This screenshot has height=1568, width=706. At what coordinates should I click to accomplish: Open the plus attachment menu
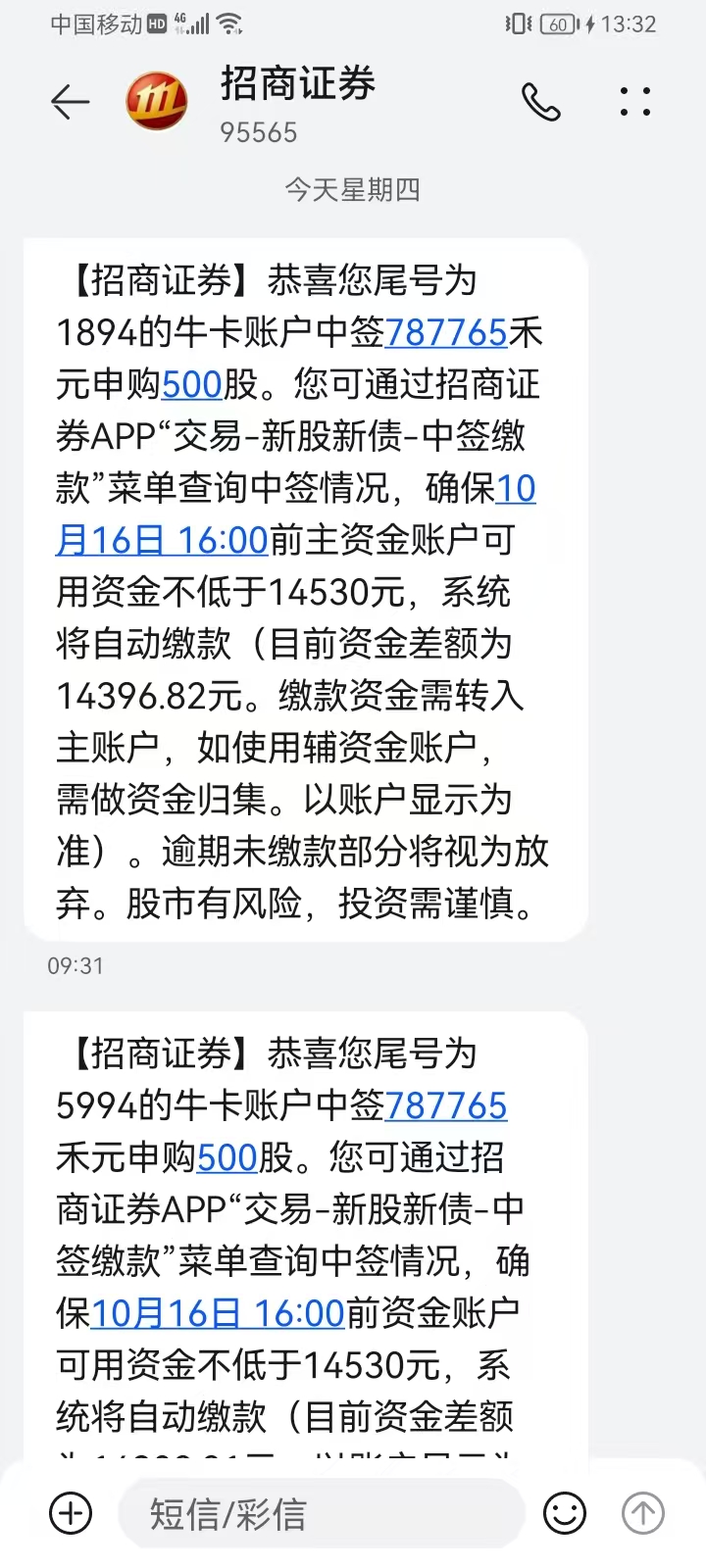(x=71, y=1513)
